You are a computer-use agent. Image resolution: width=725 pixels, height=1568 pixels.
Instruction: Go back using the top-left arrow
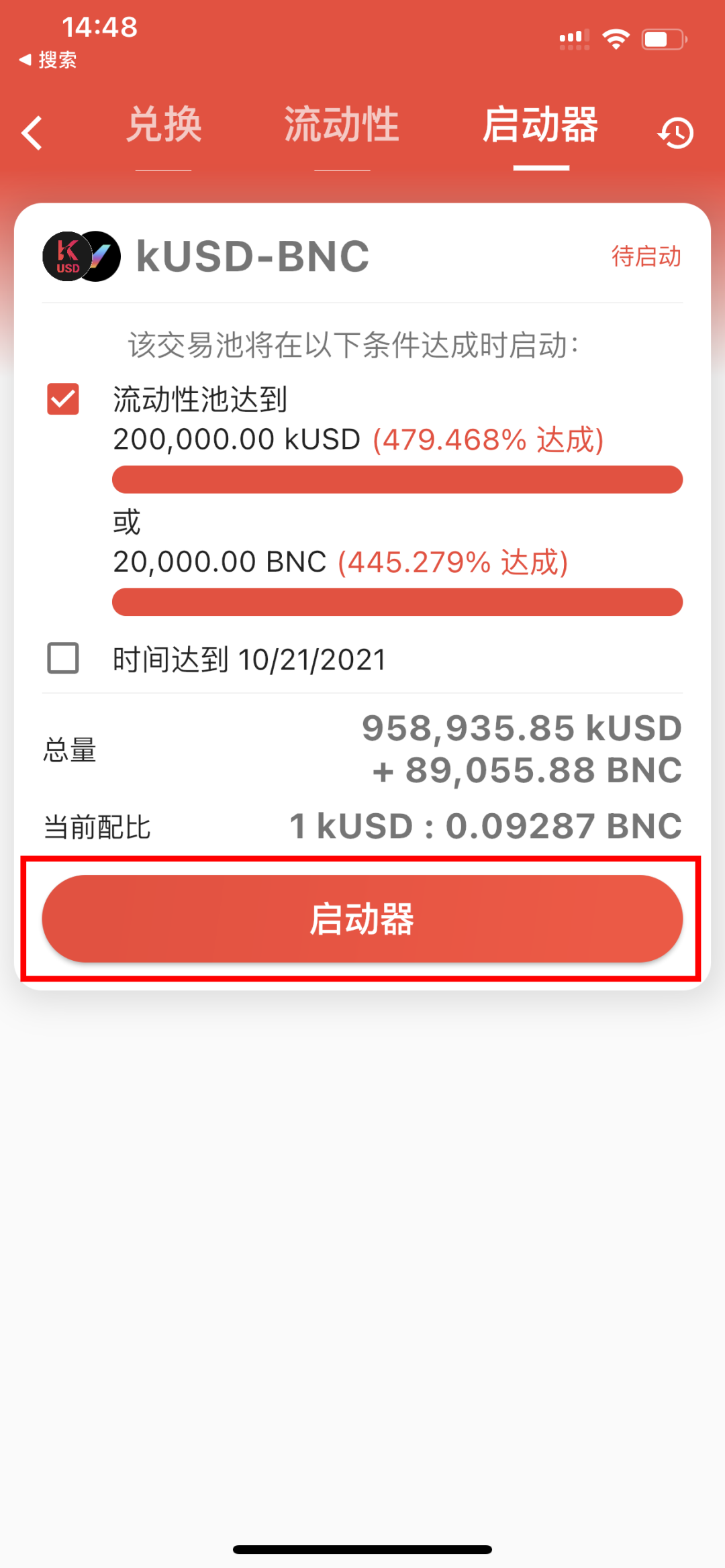coord(32,133)
